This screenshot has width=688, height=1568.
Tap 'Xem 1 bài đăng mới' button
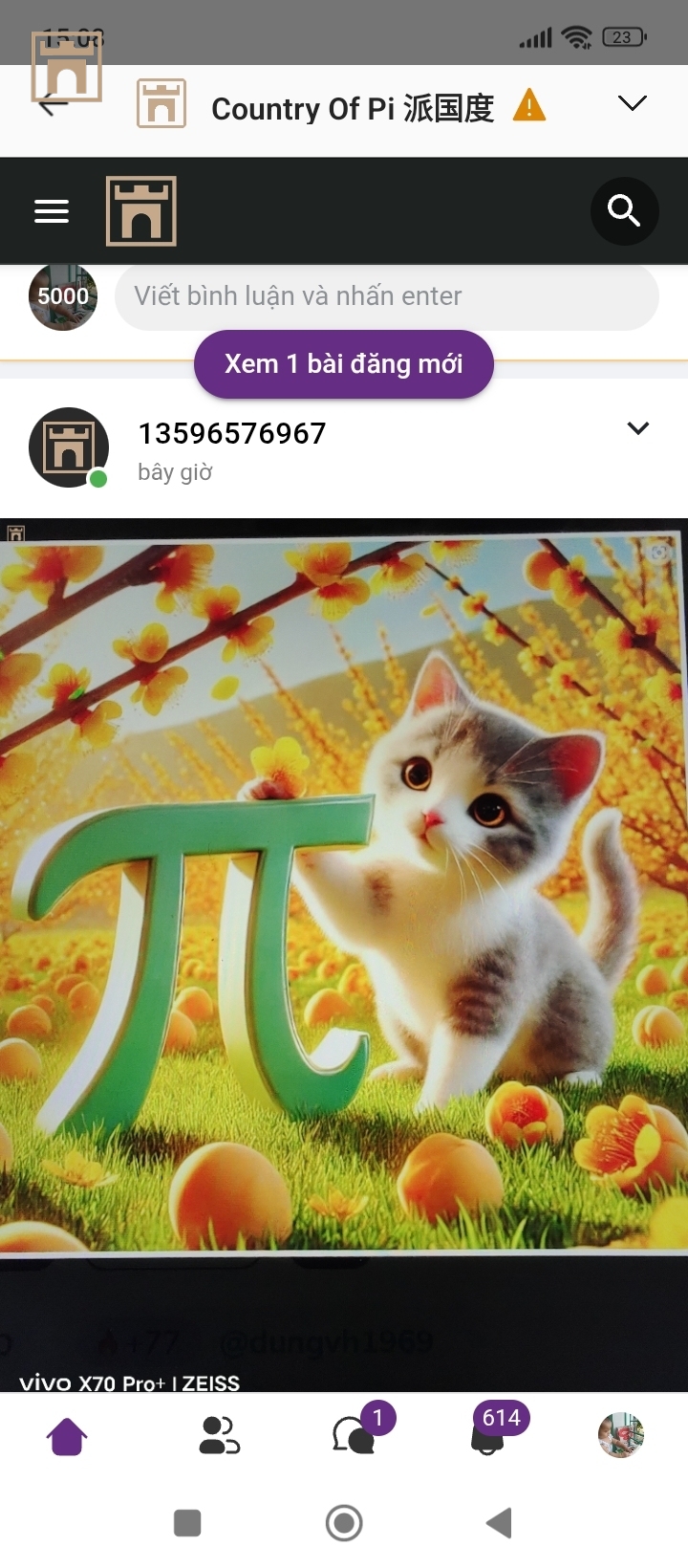click(344, 364)
